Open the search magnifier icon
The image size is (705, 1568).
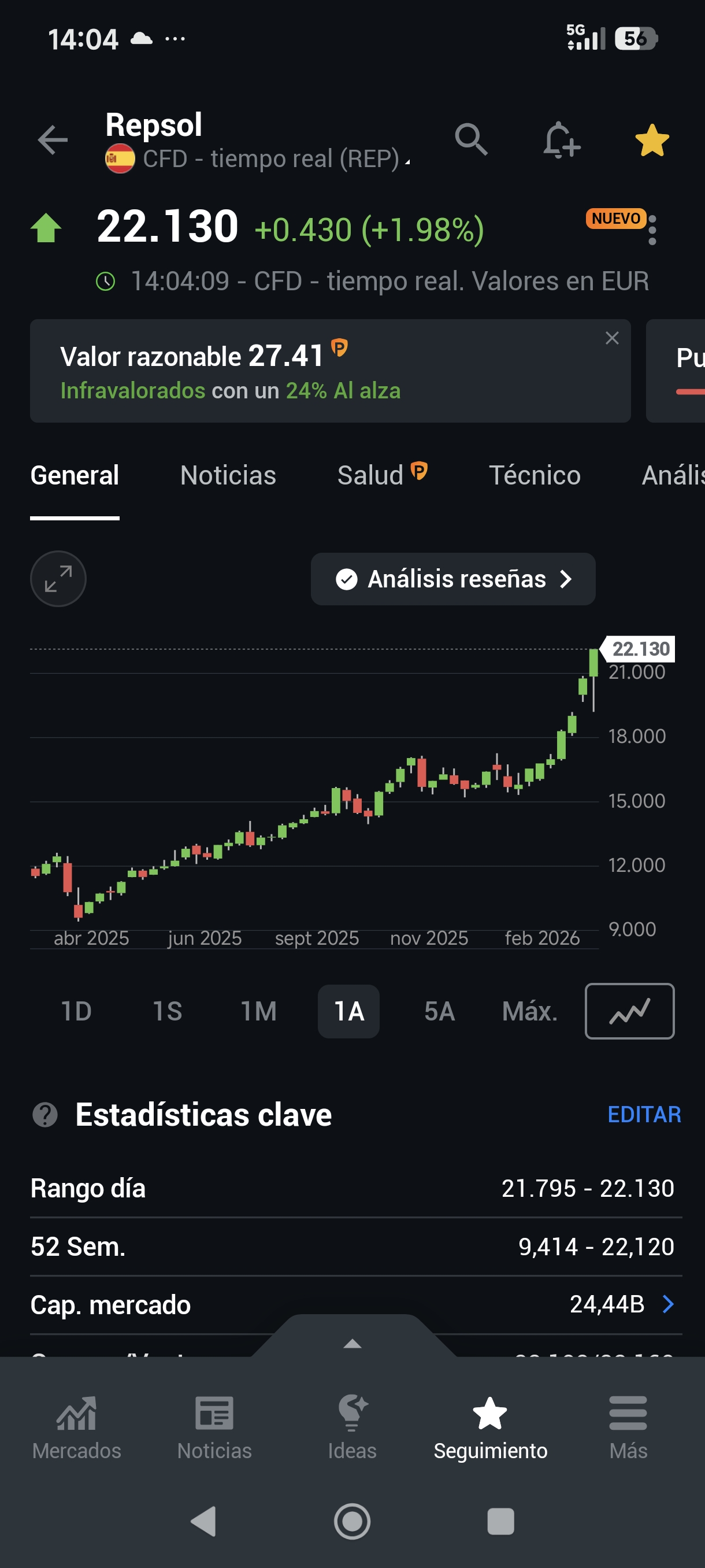(472, 140)
